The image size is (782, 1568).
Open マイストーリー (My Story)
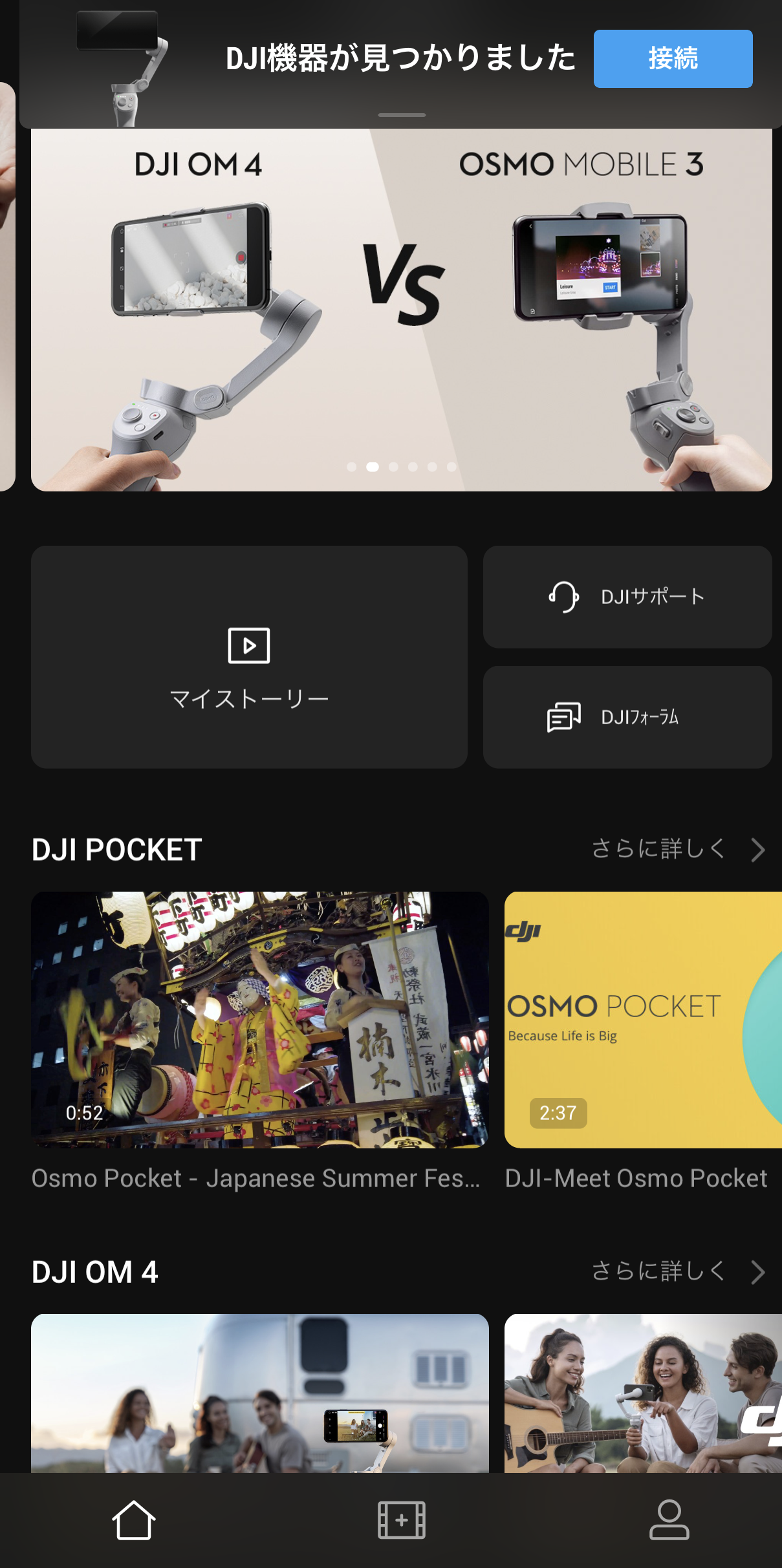click(x=249, y=657)
